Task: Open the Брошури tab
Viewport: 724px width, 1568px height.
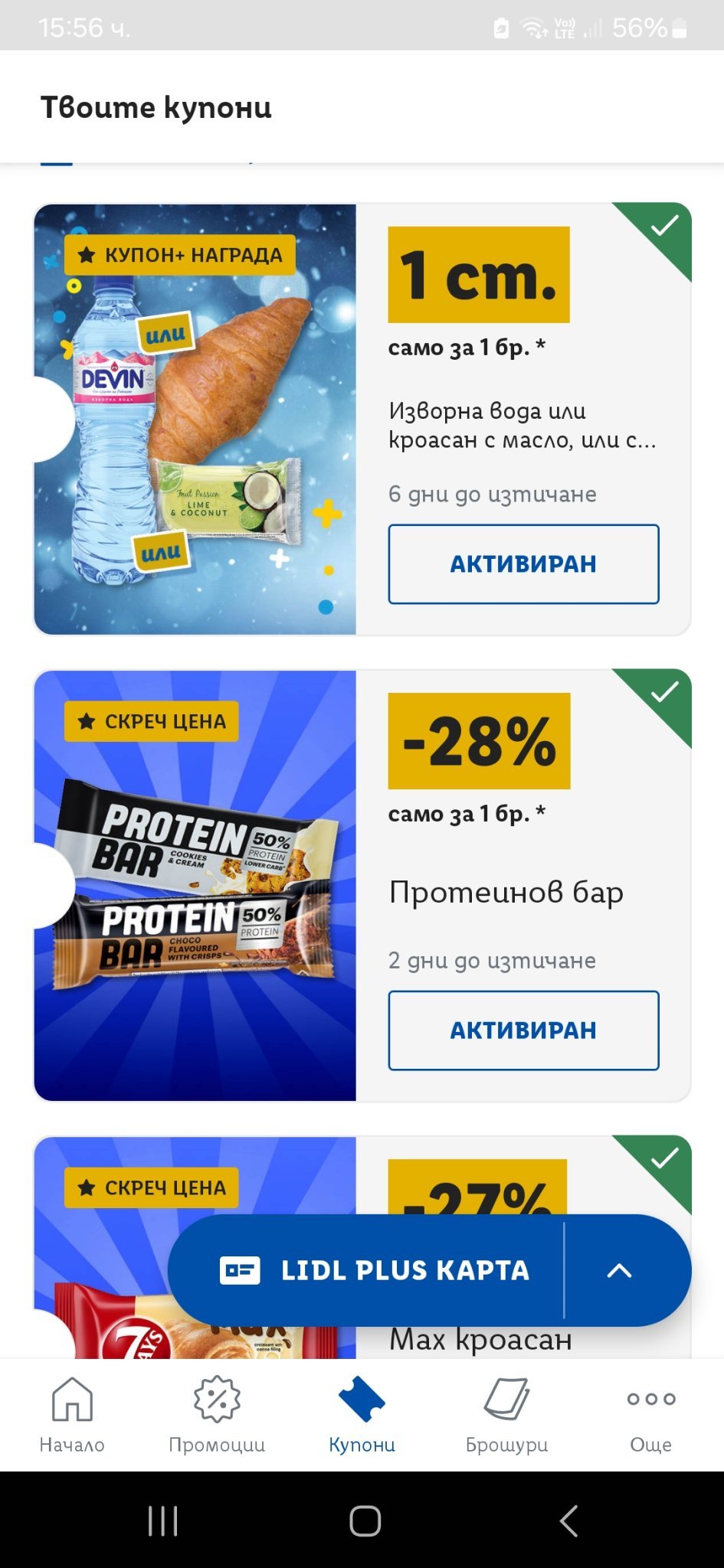Action: point(506,1415)
